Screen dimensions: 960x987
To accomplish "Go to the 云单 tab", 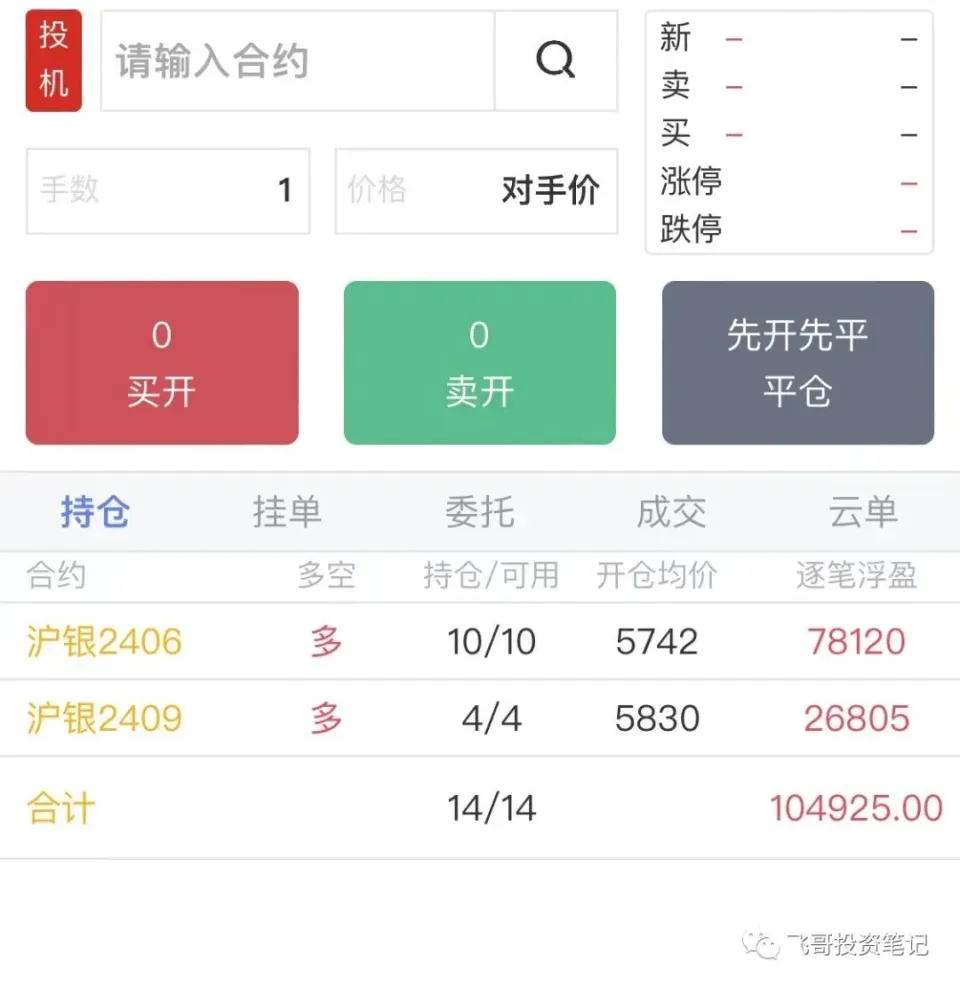I will [x=863, y=513].
